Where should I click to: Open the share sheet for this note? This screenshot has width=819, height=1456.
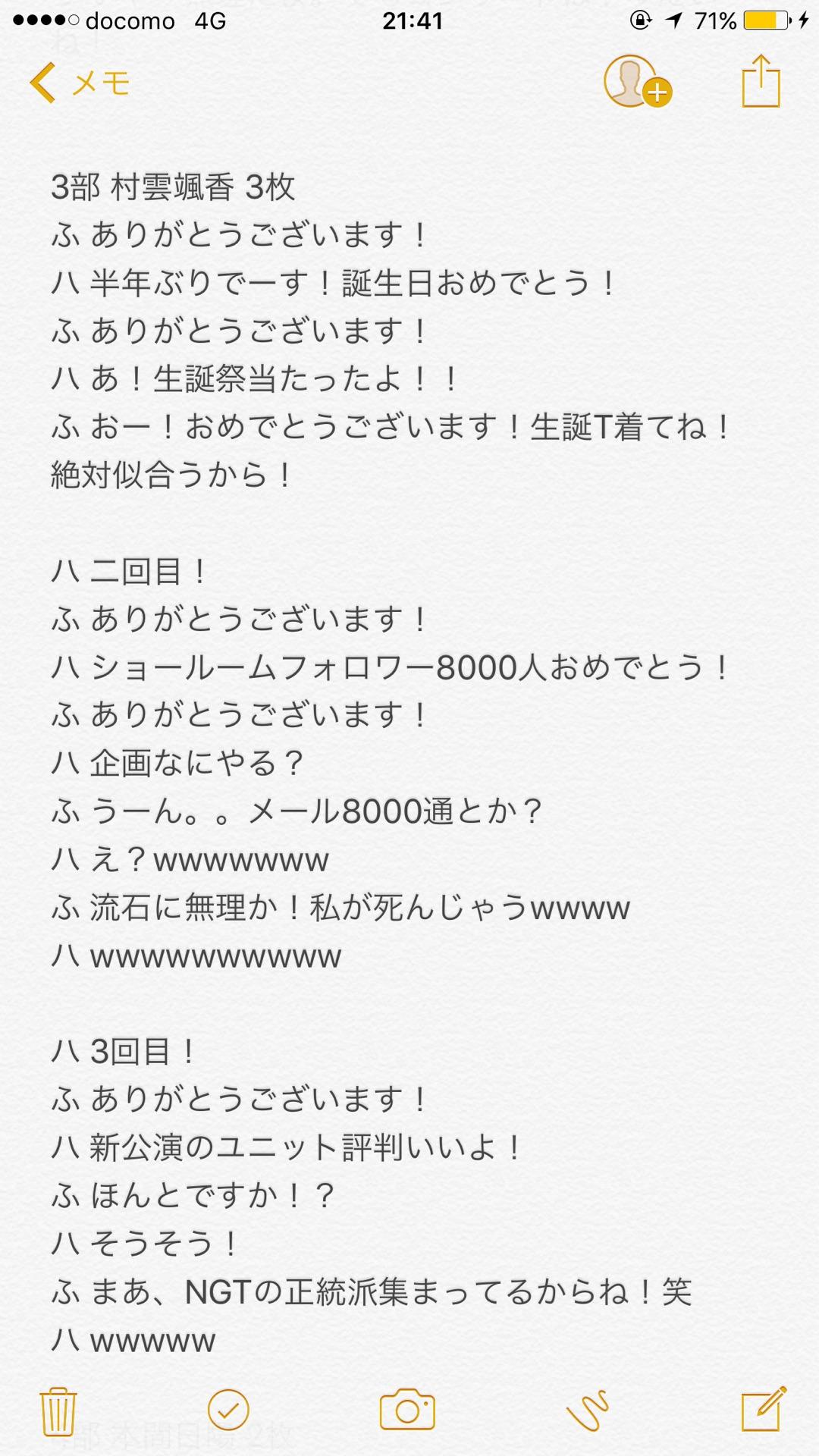761,82
